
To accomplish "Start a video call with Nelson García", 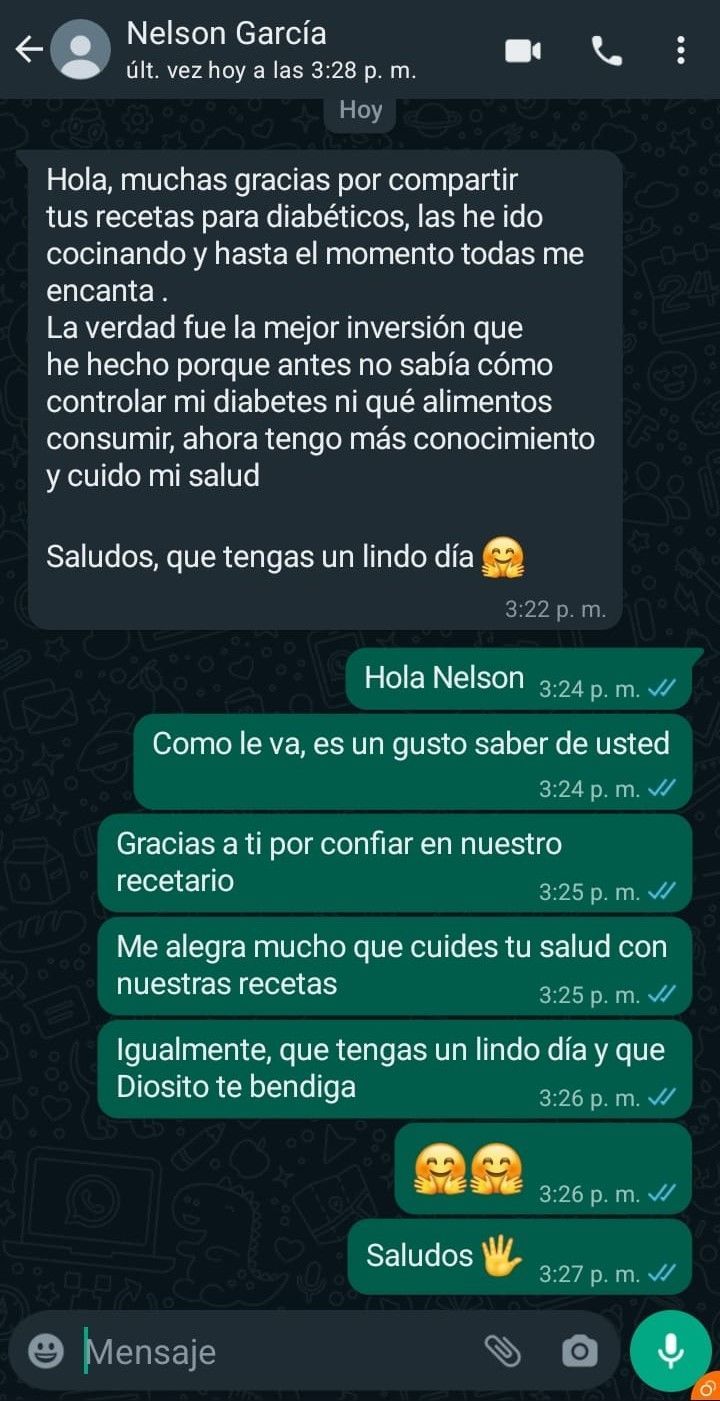I will pos(523,50).
